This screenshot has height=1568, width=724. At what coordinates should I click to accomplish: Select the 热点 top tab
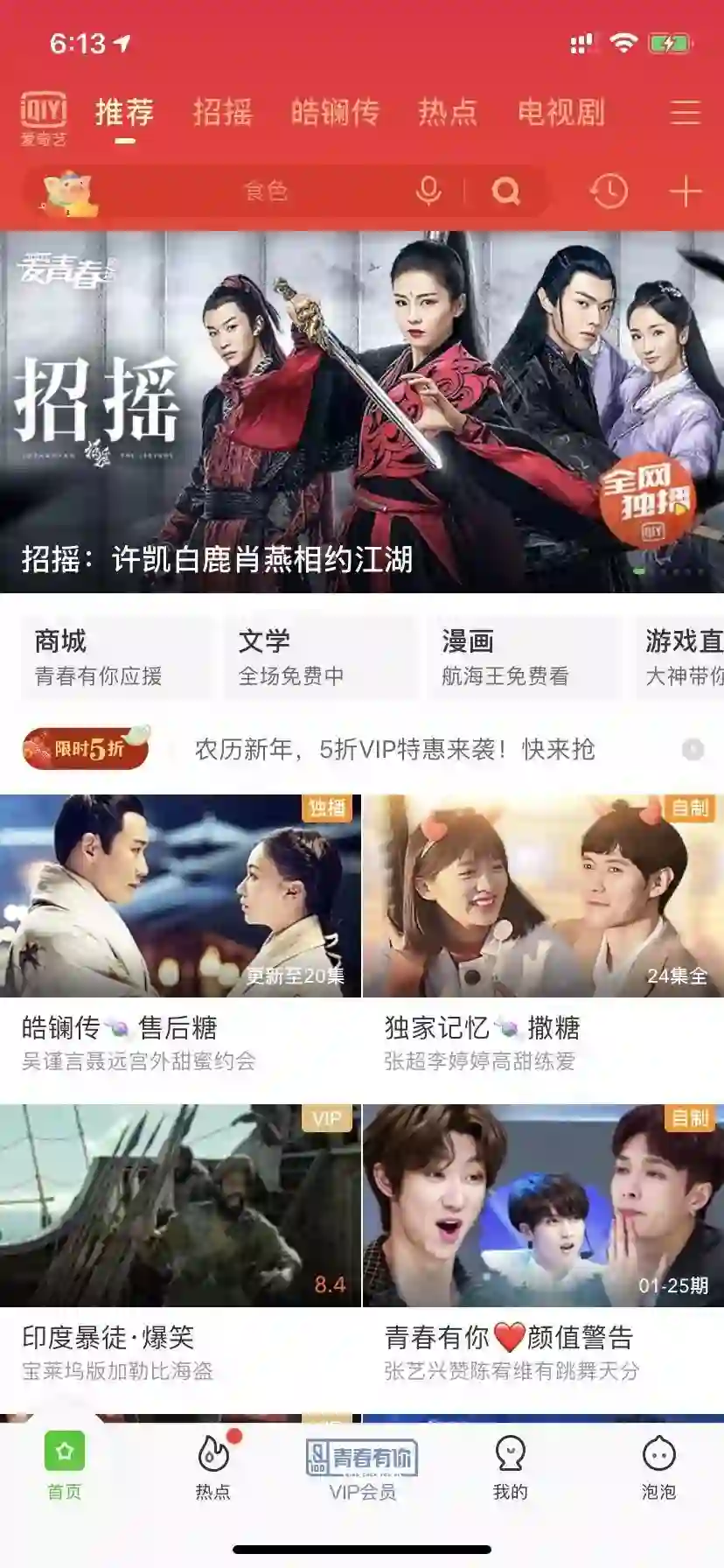448,113
